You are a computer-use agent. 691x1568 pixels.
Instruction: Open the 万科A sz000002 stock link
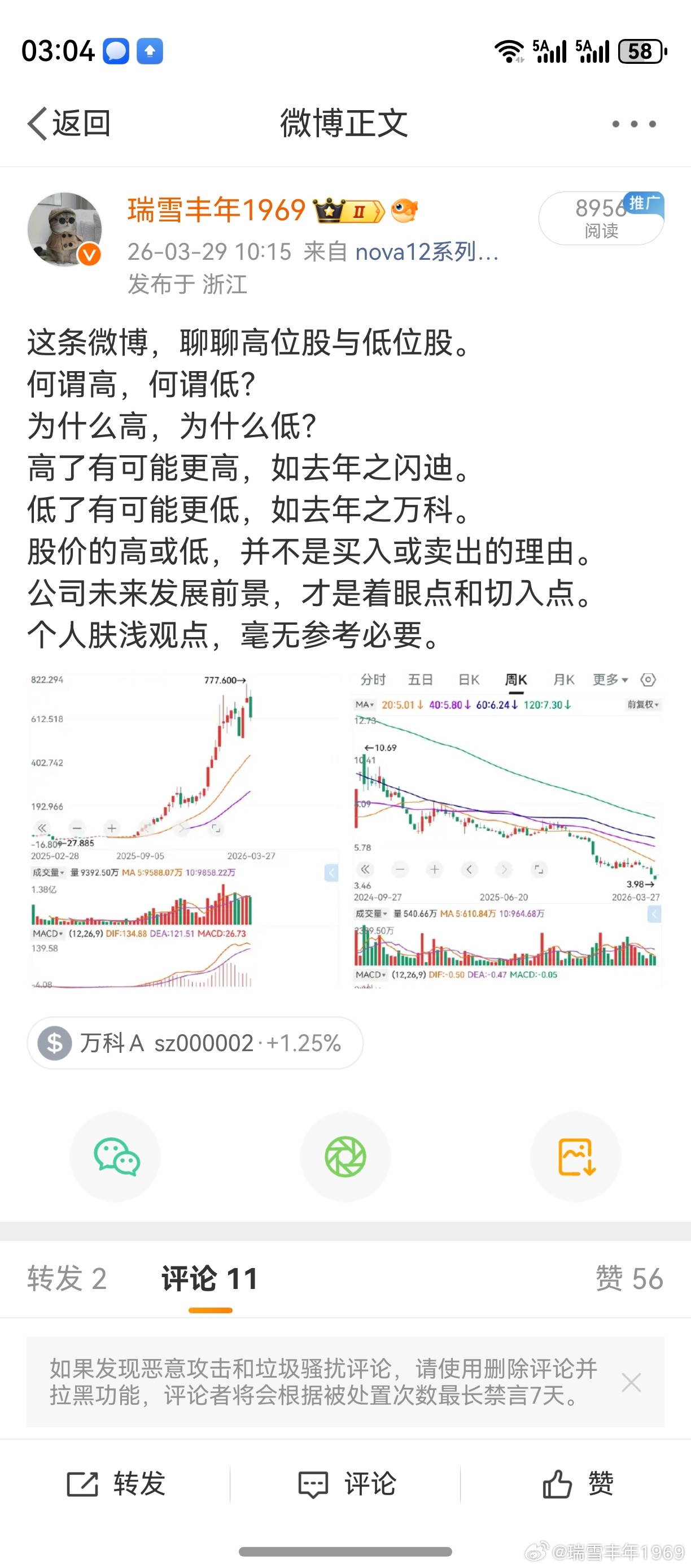click(195, 1043)
